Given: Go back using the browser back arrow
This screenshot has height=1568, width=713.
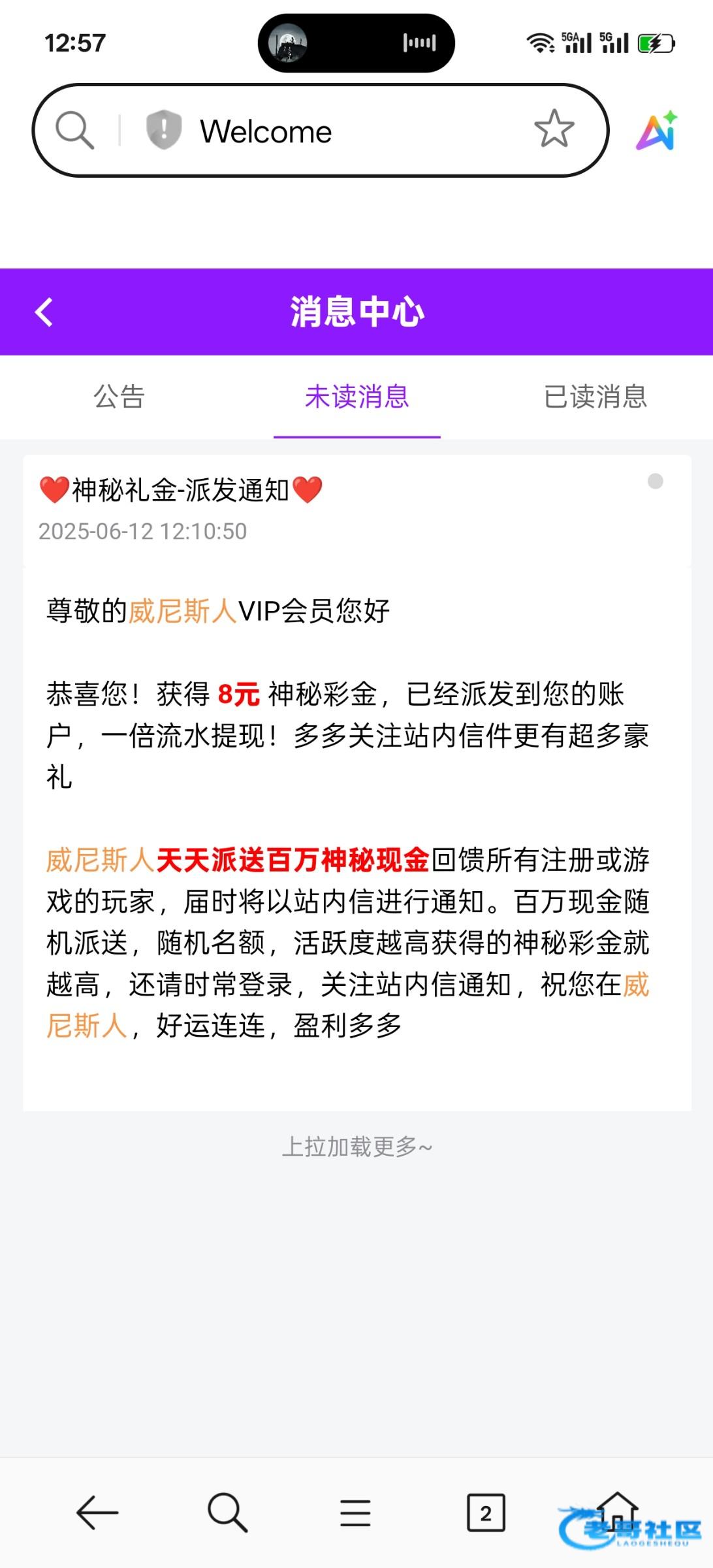Looking at the screenshot, I should 97,1512.
